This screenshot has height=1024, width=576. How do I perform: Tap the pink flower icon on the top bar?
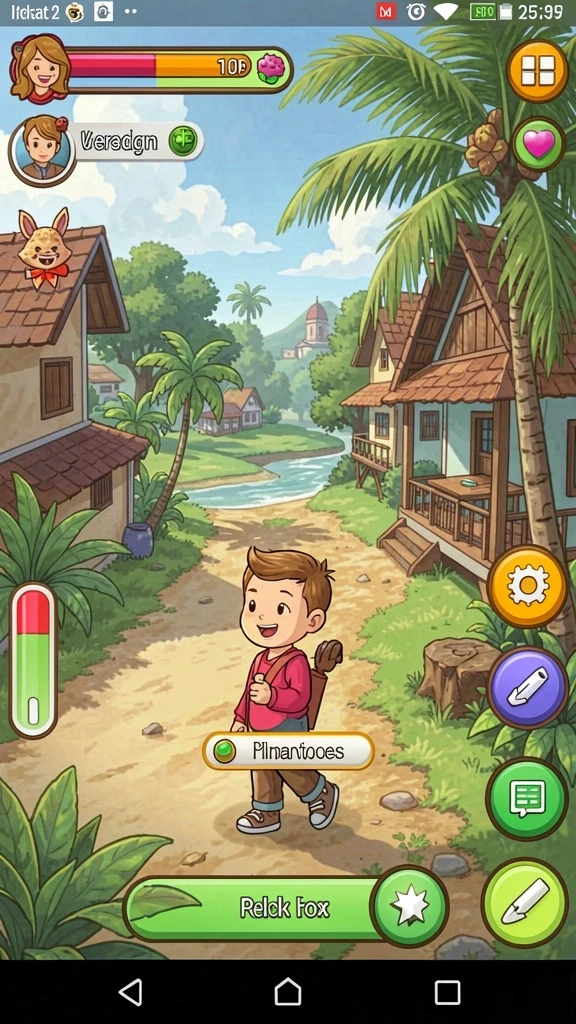click(x=270, y=67)
